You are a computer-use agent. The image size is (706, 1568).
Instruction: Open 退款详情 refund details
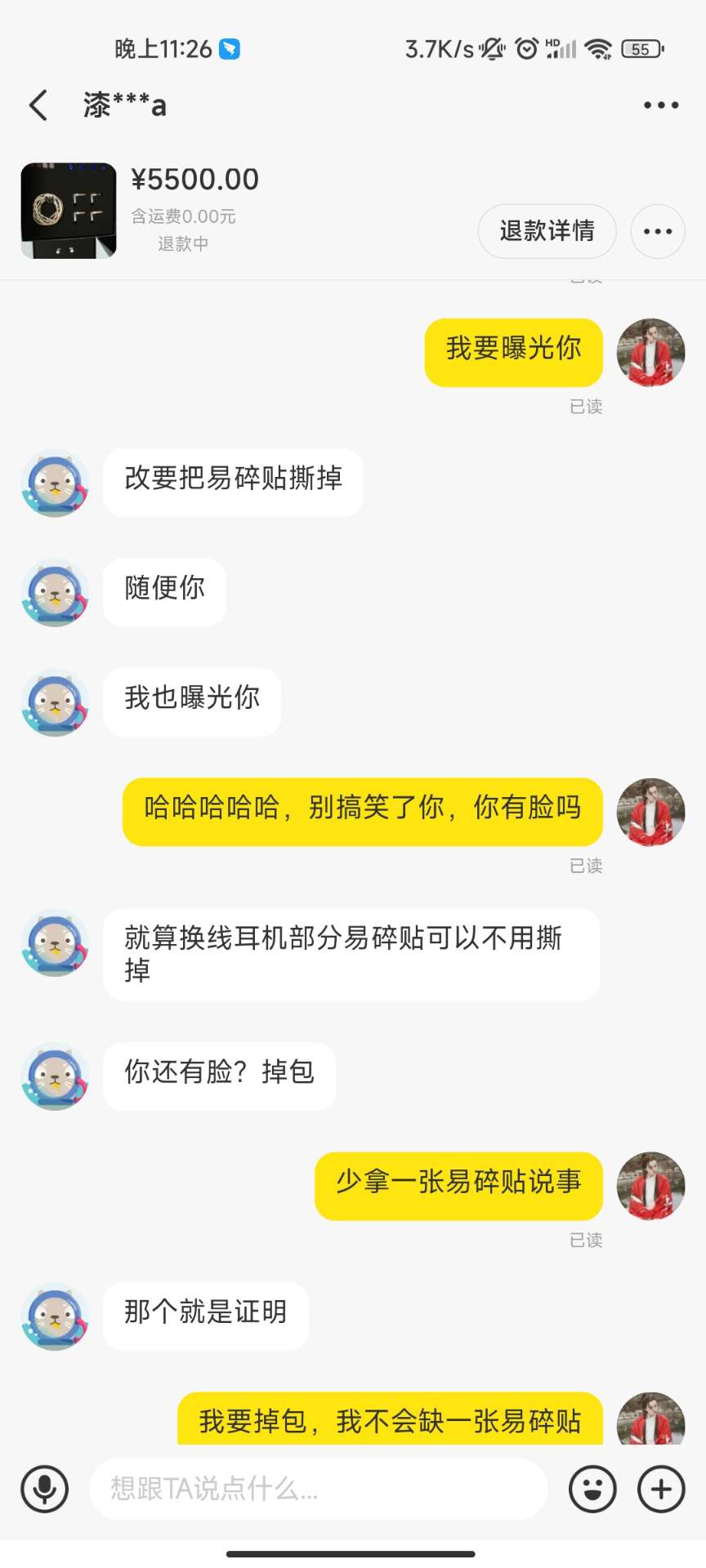(x=547, y=231)
